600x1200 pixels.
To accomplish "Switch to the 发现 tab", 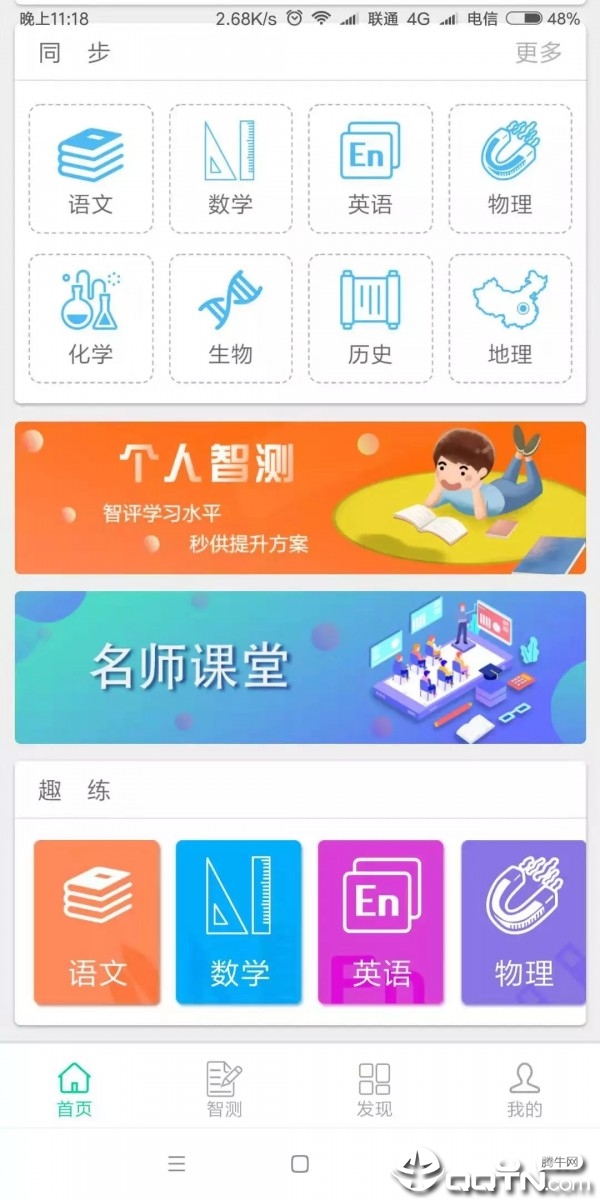I will pyautogui.click(x=374, y=1090).
